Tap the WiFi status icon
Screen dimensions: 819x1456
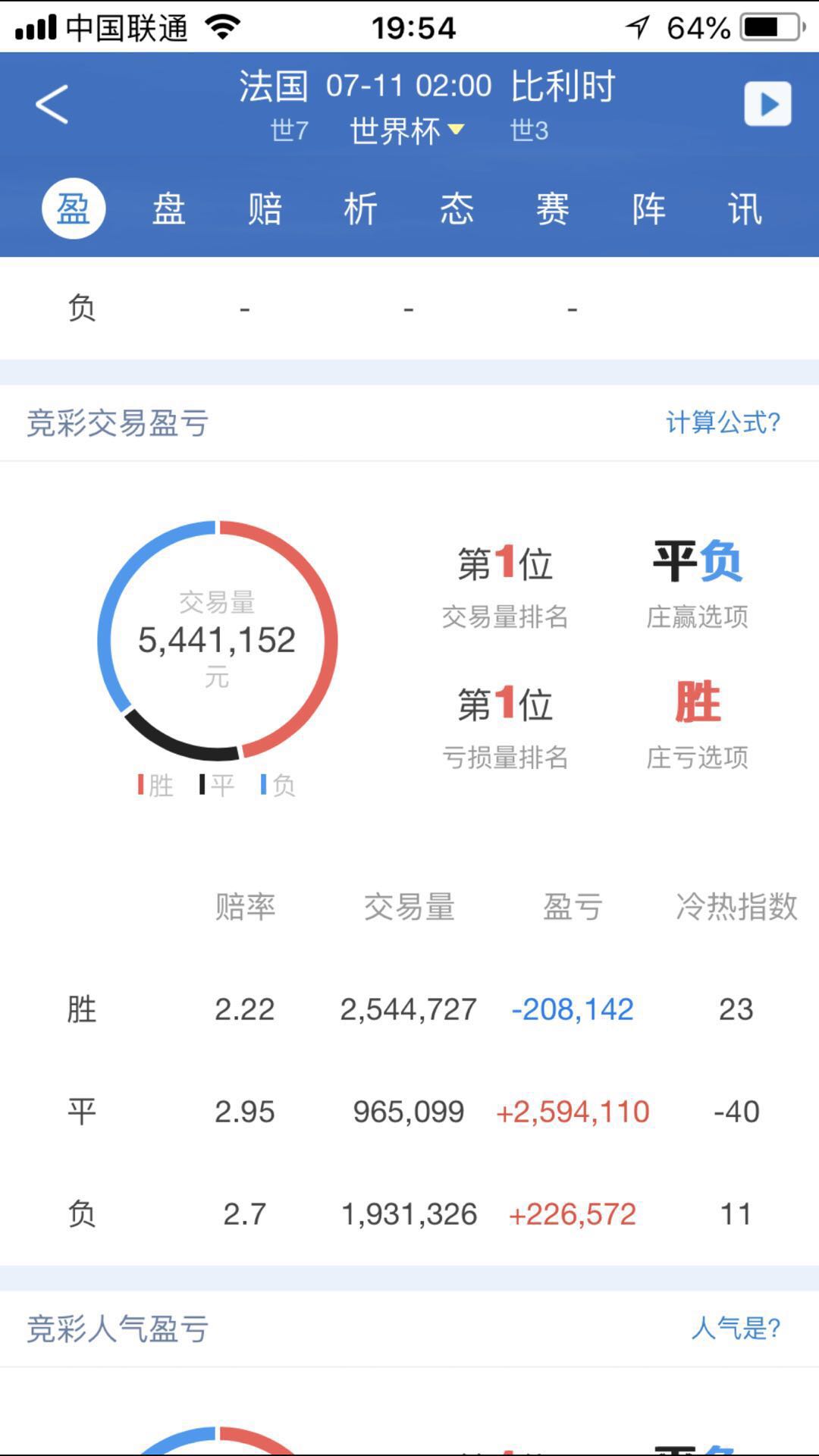[x=222, y=25]
